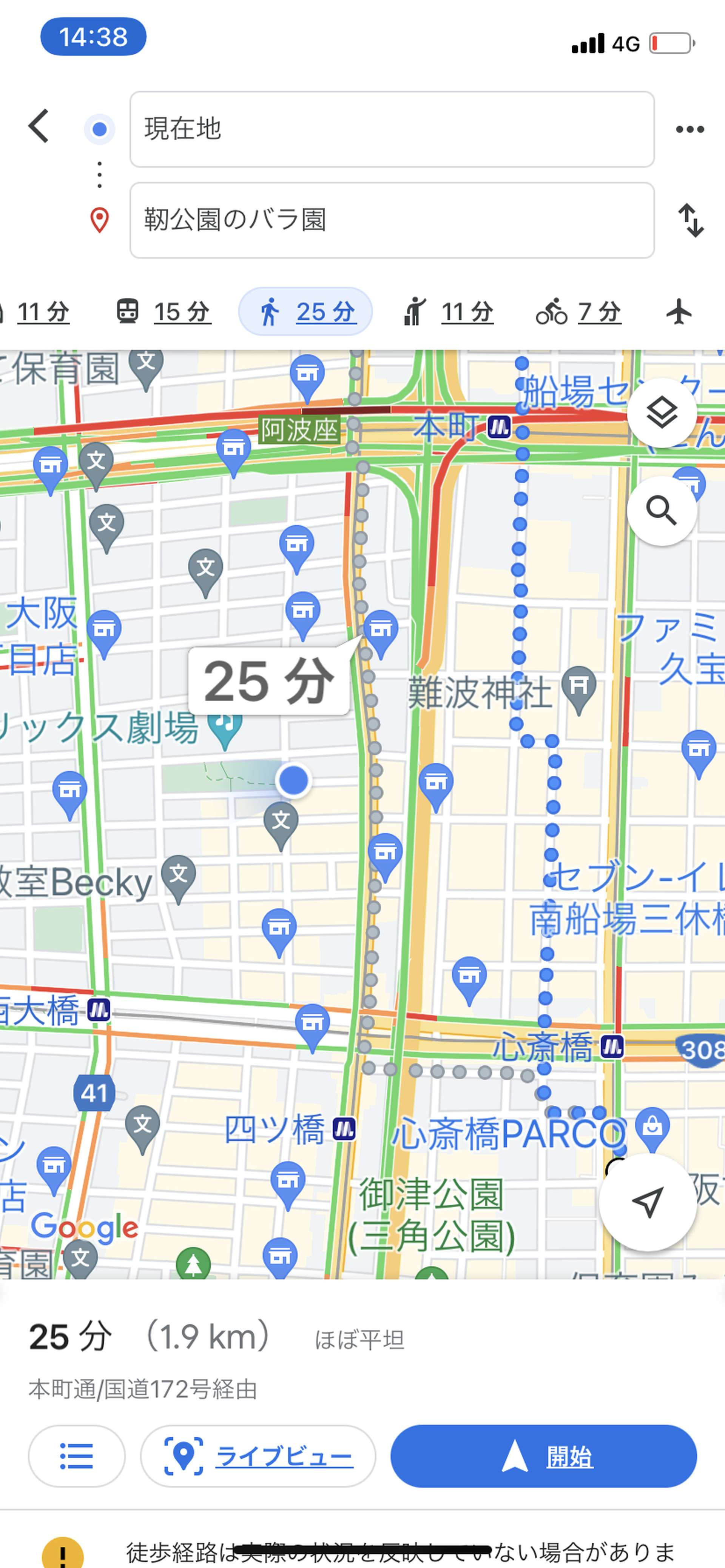The height and width of the screenshot is (1568, 725).
Task: Open the three-dot overflow menu
Action: [690, 129]
